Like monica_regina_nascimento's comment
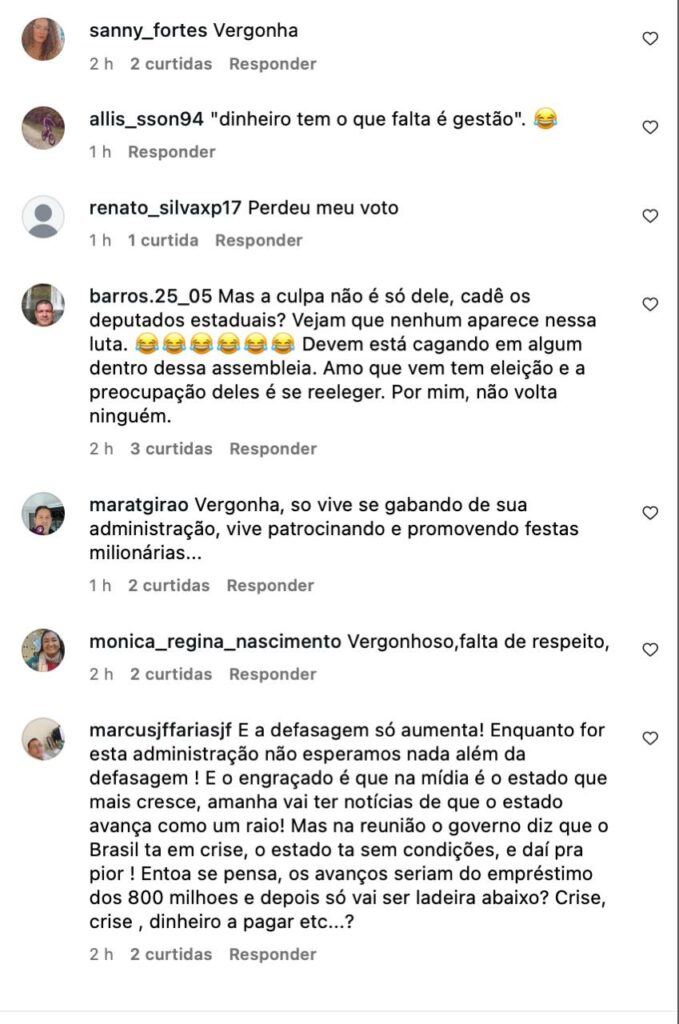The image size is (679, 1024). click(x=650, y=649)
